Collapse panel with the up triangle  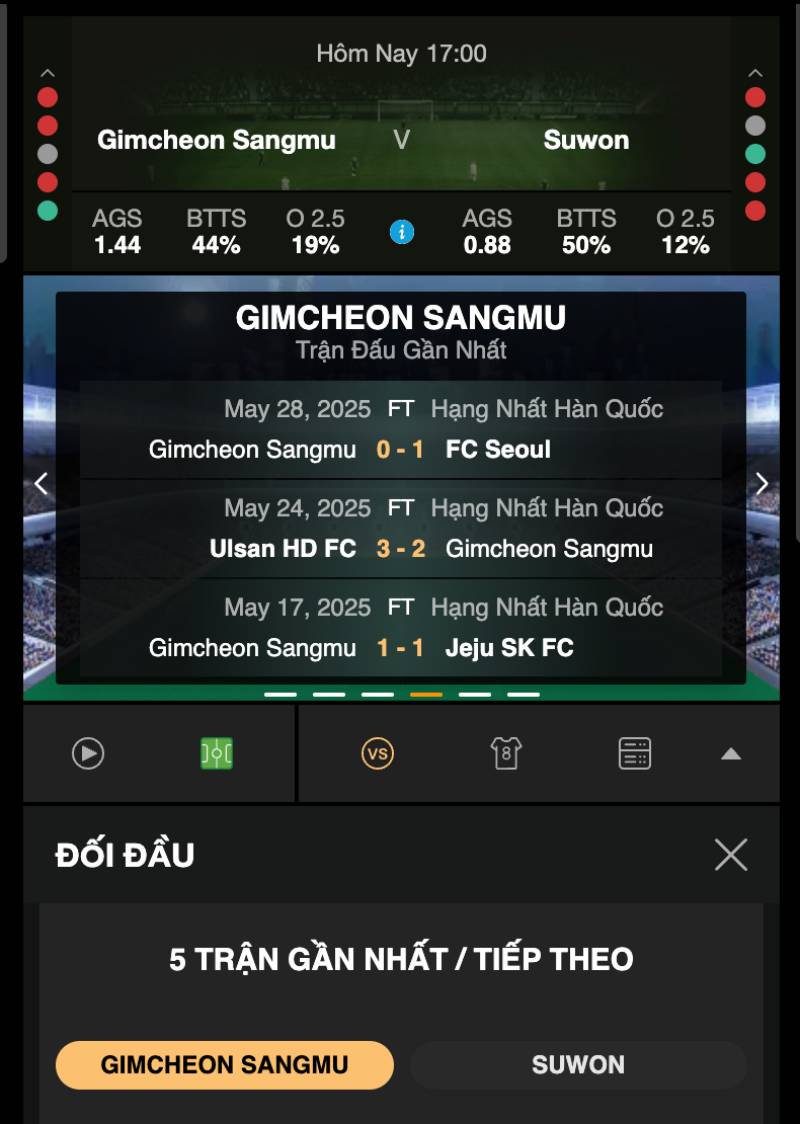(731, 754)
